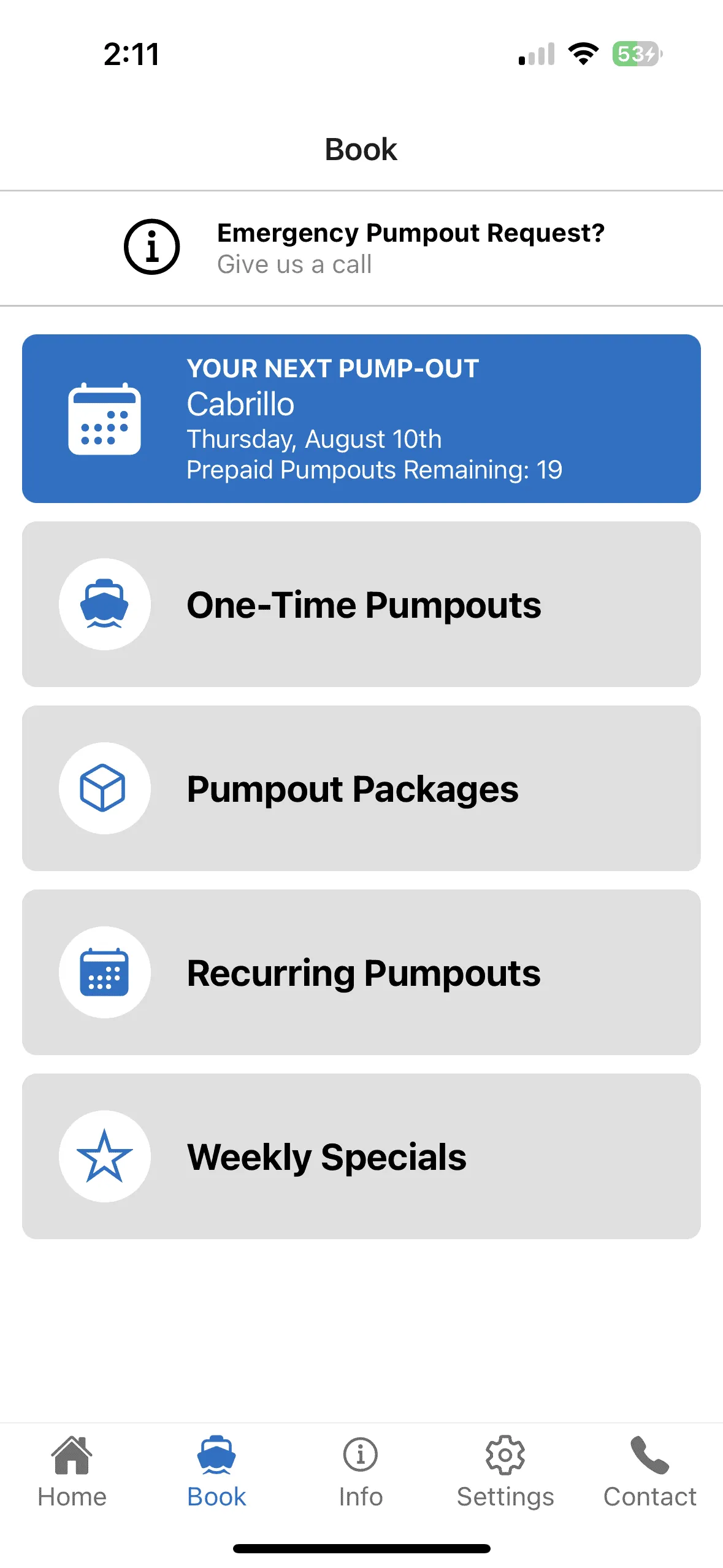Open One-Time Pumpouts
The height and width of the screenshot is (1568, 723).
[361, 604]
